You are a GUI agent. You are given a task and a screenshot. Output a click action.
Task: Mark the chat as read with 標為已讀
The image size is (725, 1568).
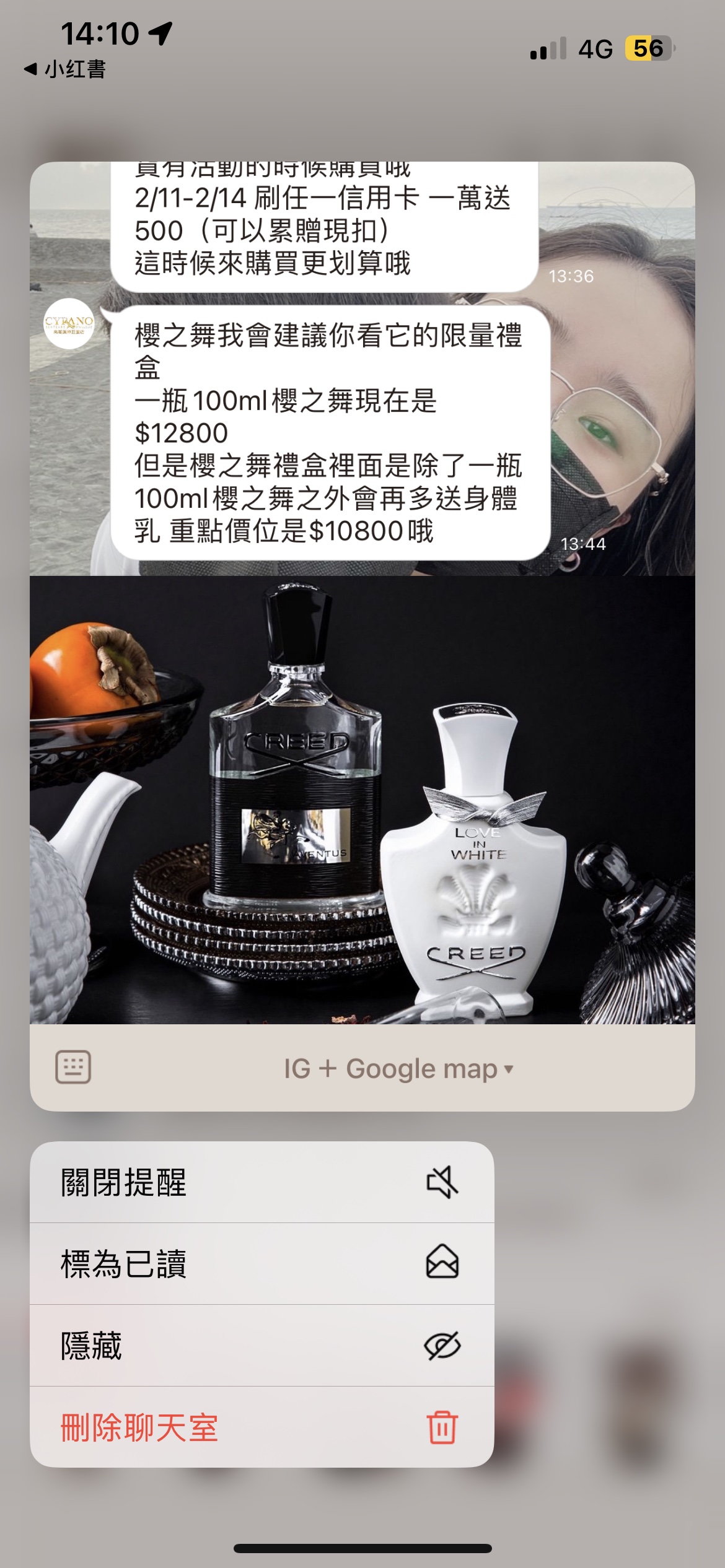tap(261, 1264)
